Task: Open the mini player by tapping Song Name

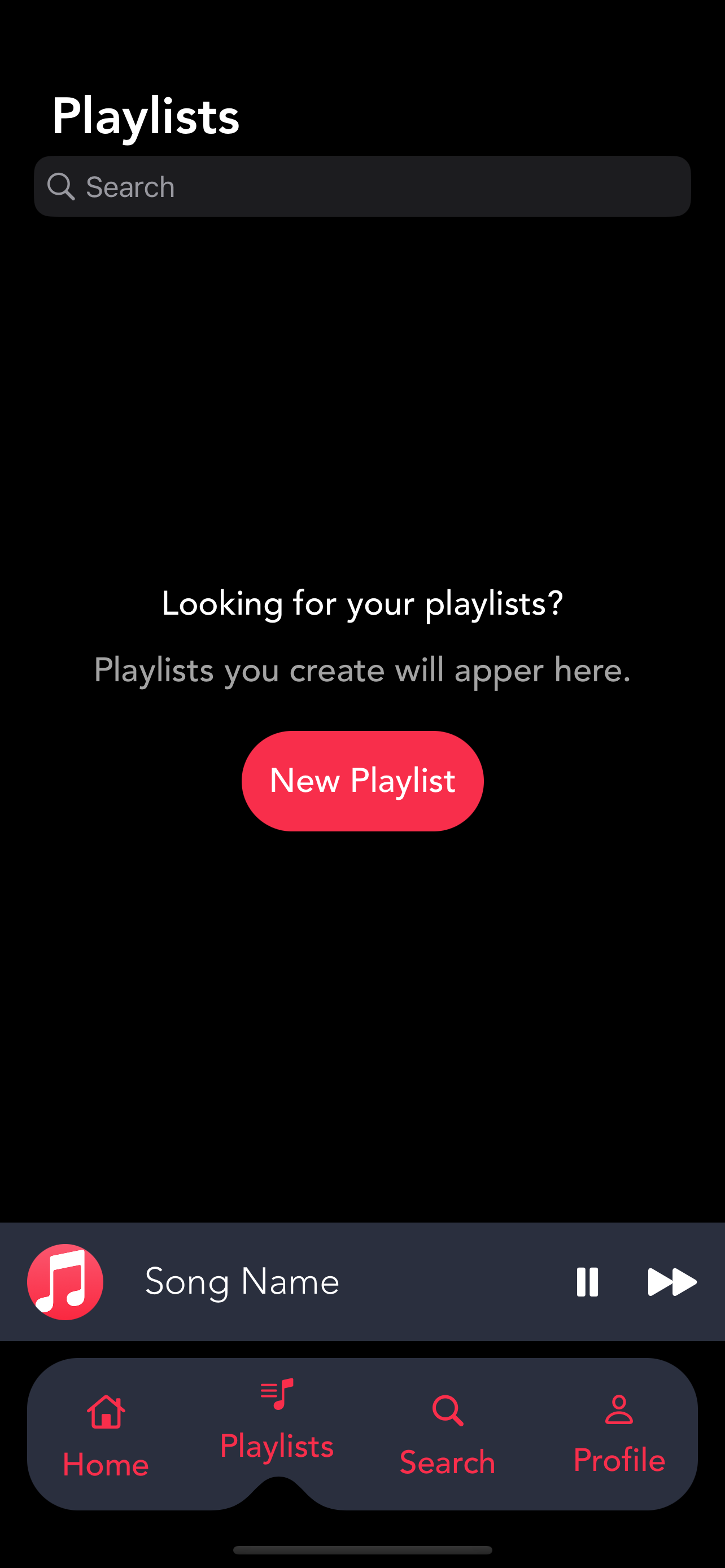Action: [242, 1281]
